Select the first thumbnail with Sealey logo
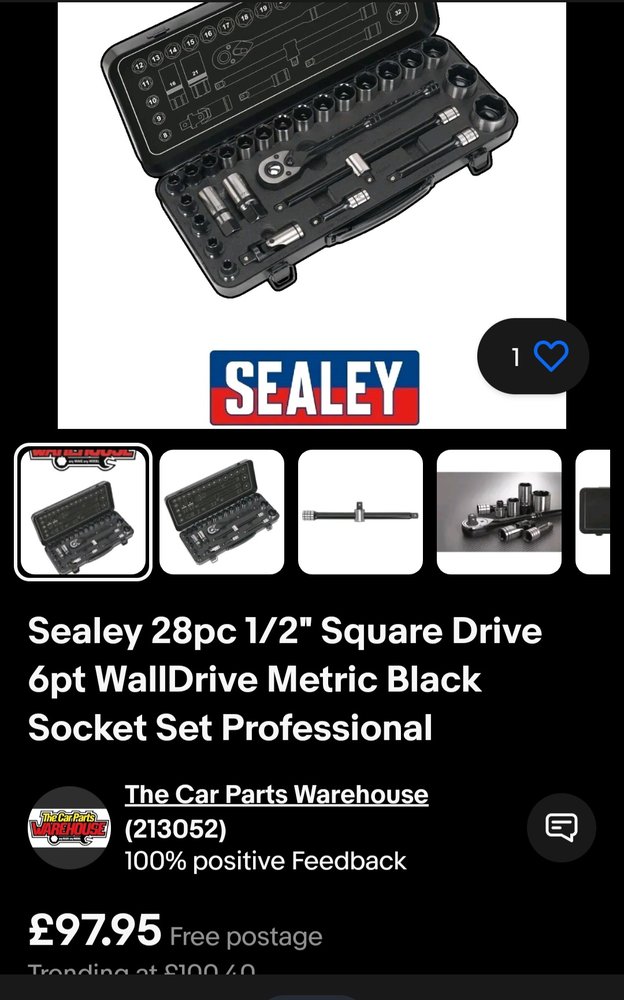The height and width of the screenshot is (1000, 624). click(x=83, y=512)
